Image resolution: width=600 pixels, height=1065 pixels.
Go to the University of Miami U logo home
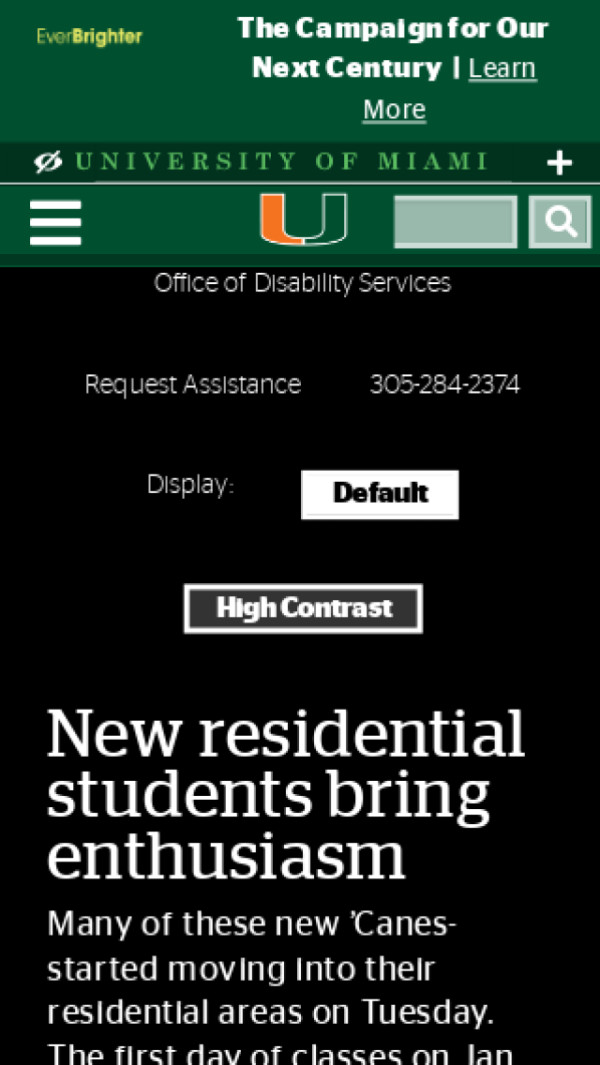[303, 220]
